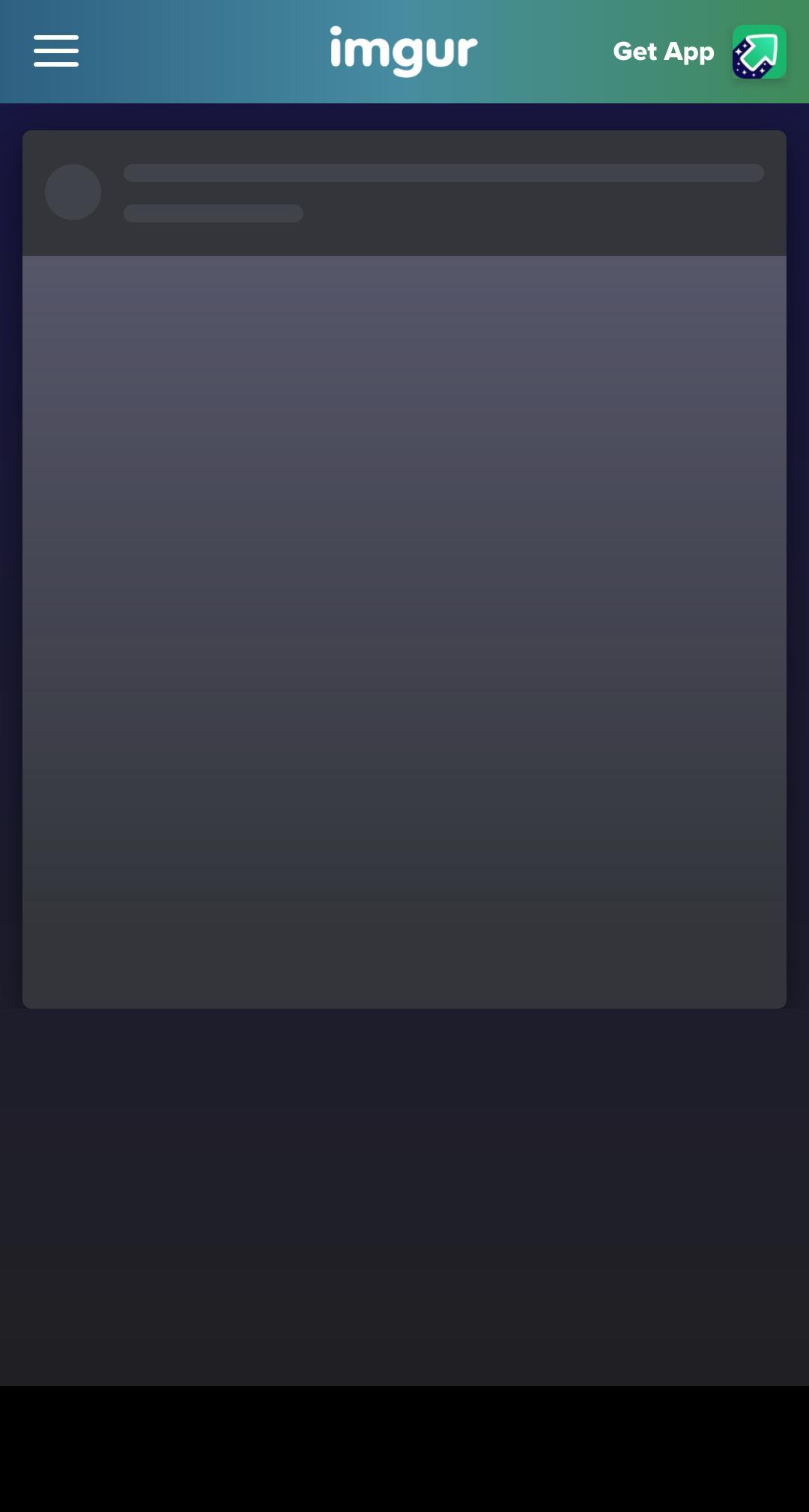Image resolution: width=809 pixels, height=1512 pixels.
Task: Tap the circular avatar placeholder on the post
Action: pos(73,192)
